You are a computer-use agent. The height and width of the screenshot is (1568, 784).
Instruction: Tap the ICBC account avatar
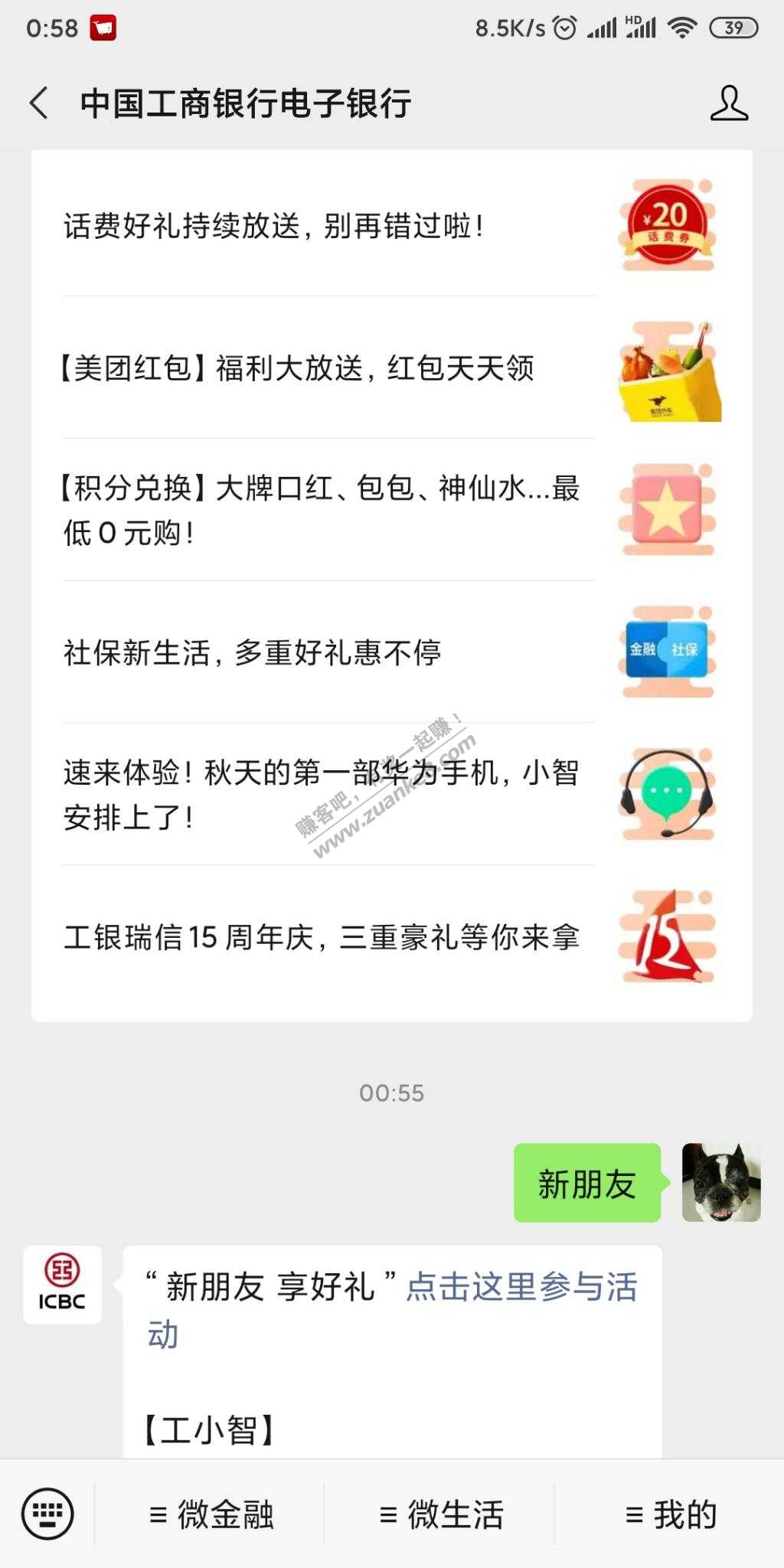click(x=63, y=1285)
